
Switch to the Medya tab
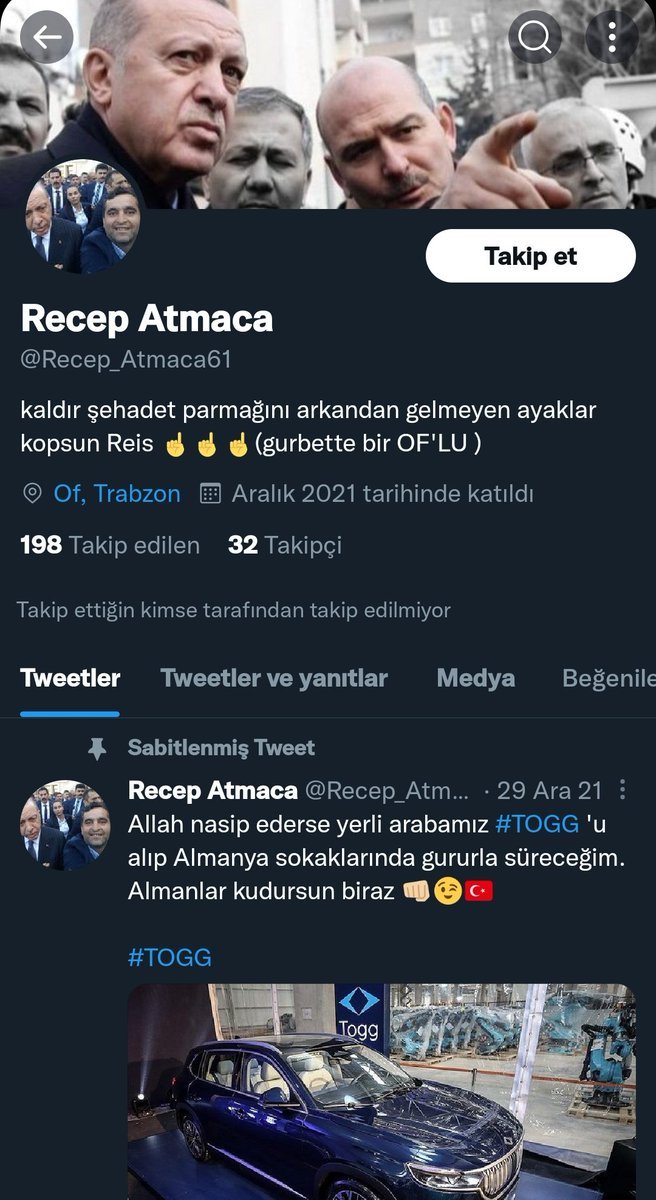pyautogui.click(x=475, y=678)
